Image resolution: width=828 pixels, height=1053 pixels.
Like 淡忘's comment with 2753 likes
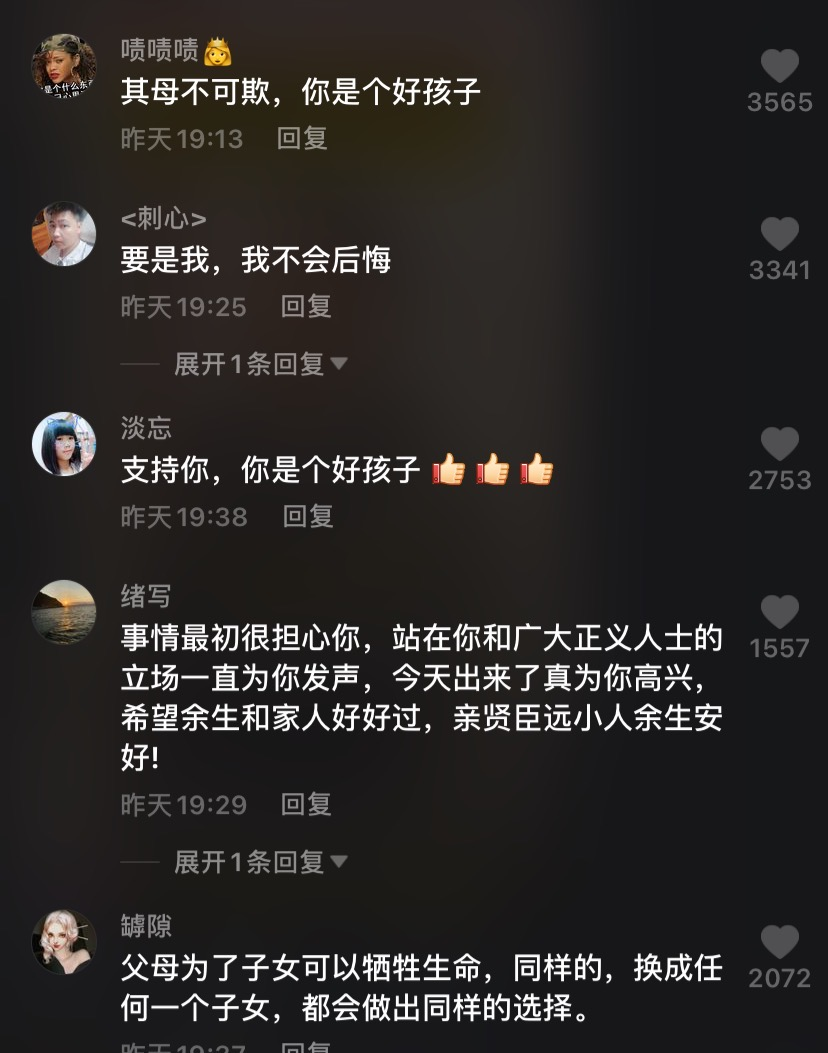pos(779,444)
